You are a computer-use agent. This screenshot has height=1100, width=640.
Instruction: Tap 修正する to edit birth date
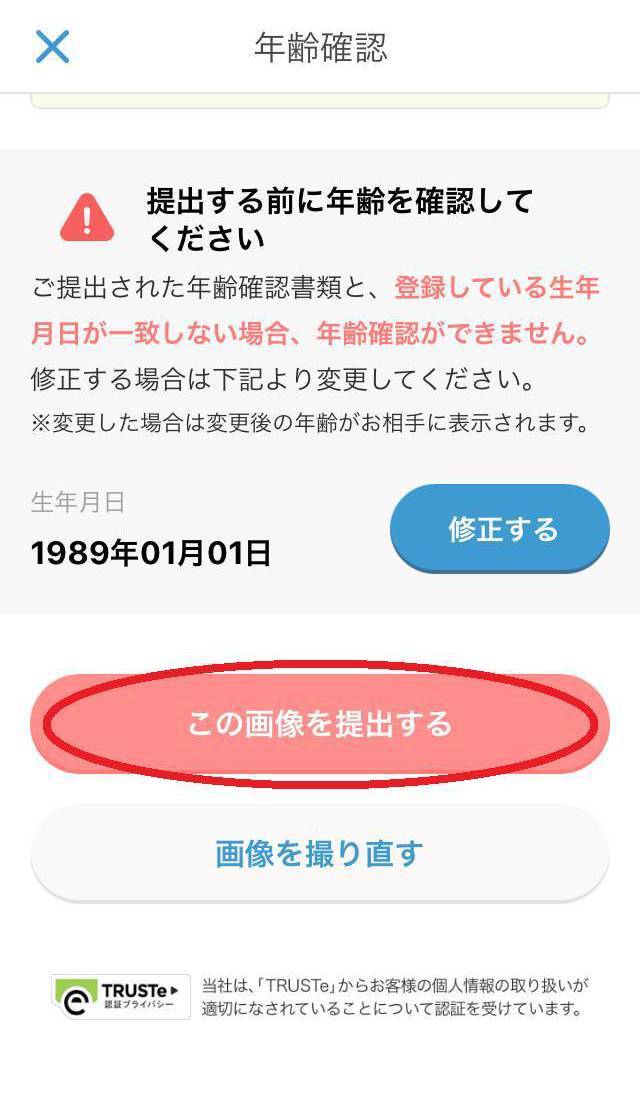click(499, 528)
